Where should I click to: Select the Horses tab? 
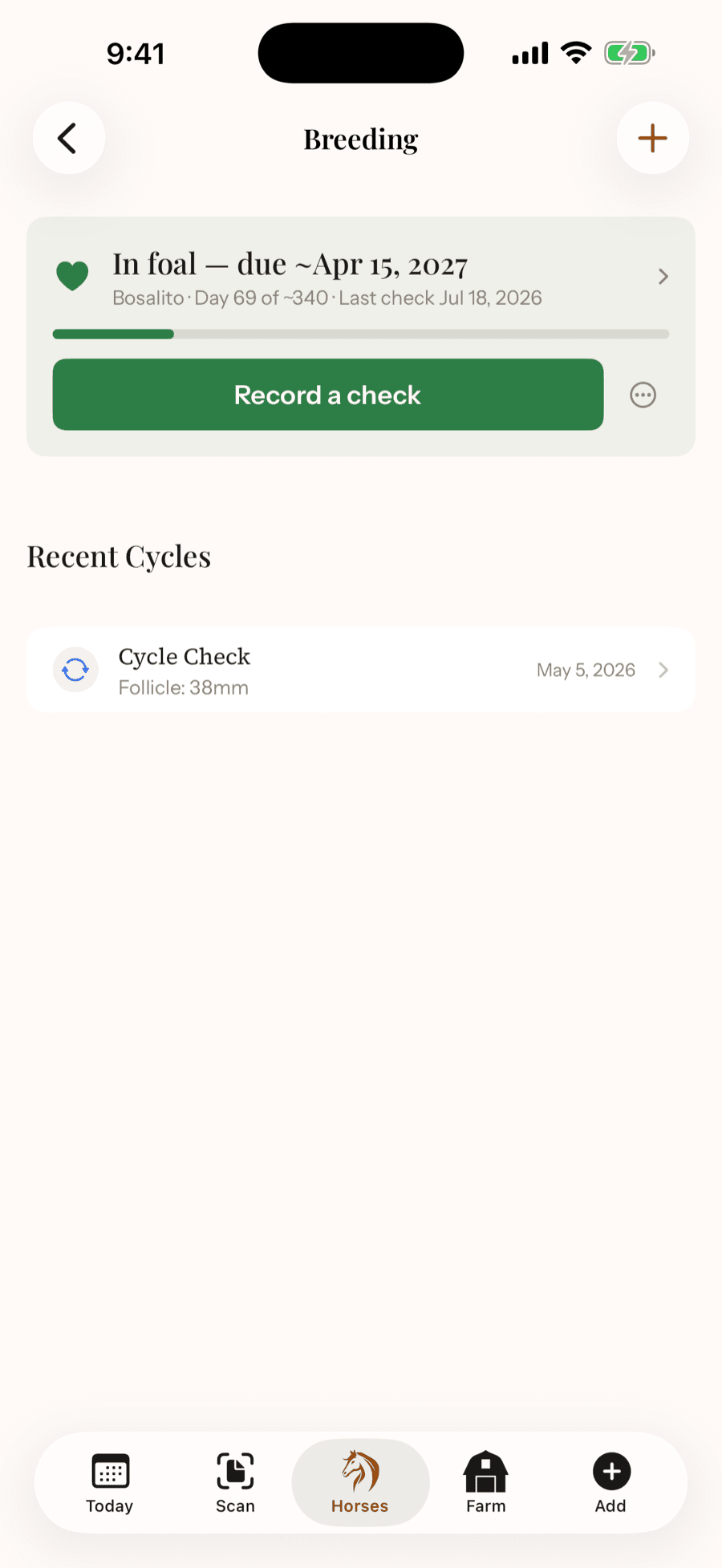tap(360, 1483)
